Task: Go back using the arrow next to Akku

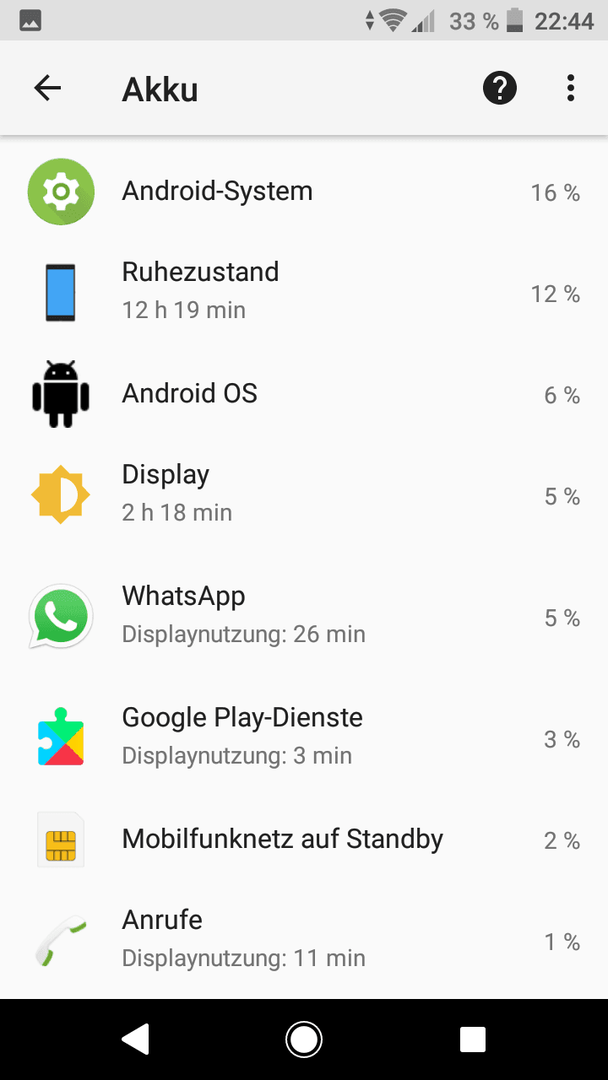Action: click(x=48, y=88)
